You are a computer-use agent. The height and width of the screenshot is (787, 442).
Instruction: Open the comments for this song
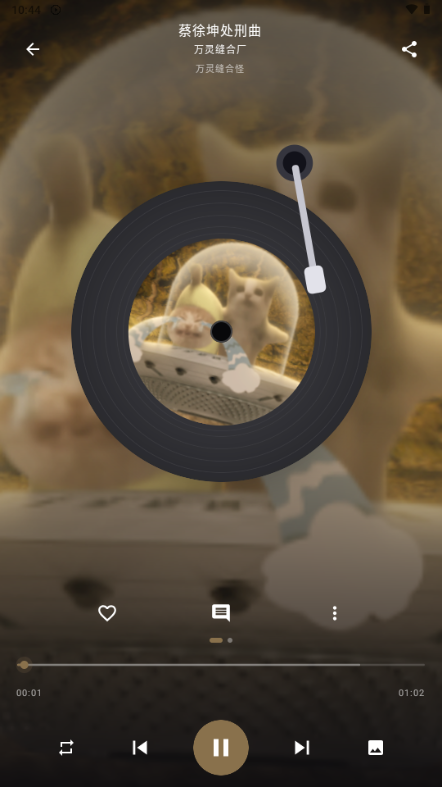(x=221, y=613)
